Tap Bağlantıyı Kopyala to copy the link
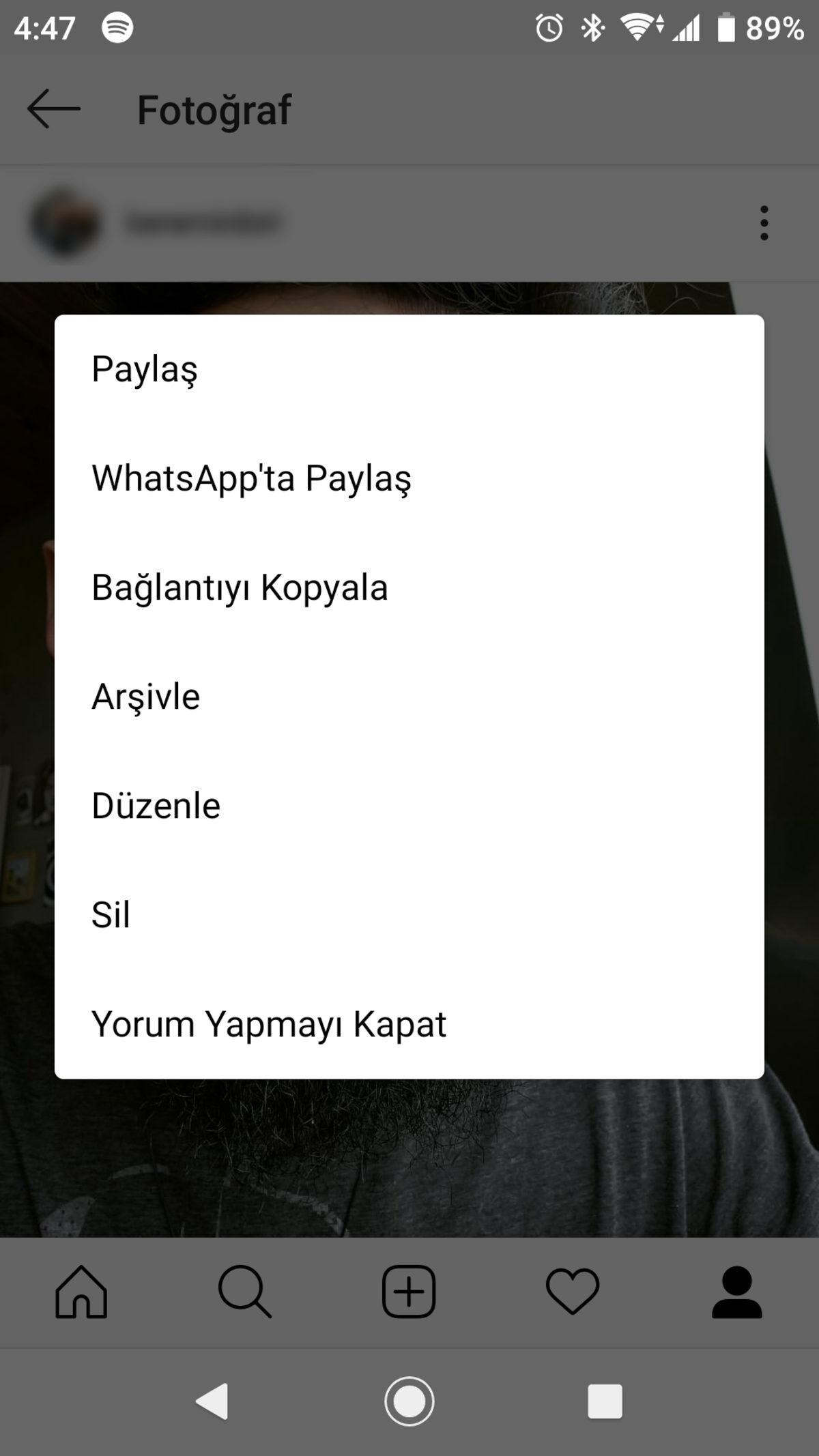The width and height of the screenshot is (819, 1456). tap(239, 587)
